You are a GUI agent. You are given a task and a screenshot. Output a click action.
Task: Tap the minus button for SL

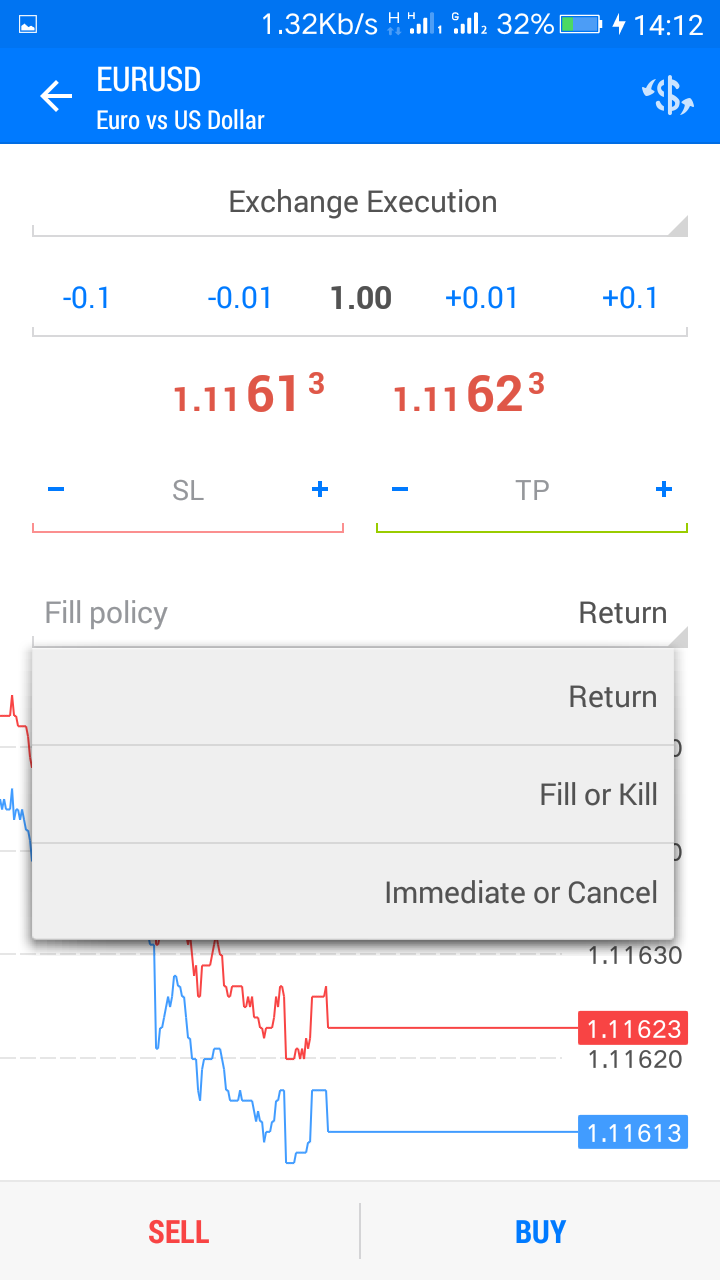click(57, 489)
